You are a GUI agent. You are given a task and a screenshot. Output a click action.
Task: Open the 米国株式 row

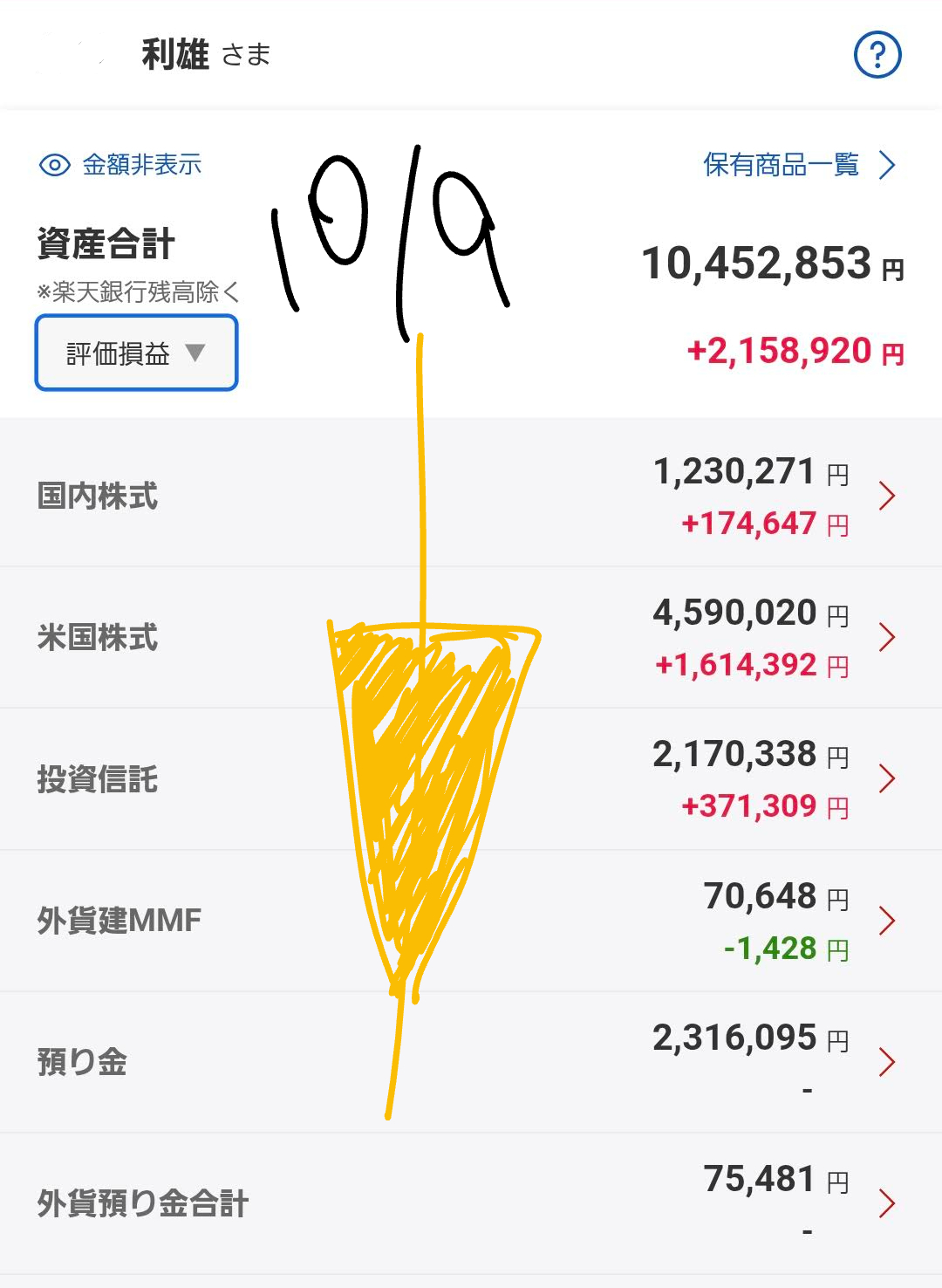coord(471,638)
